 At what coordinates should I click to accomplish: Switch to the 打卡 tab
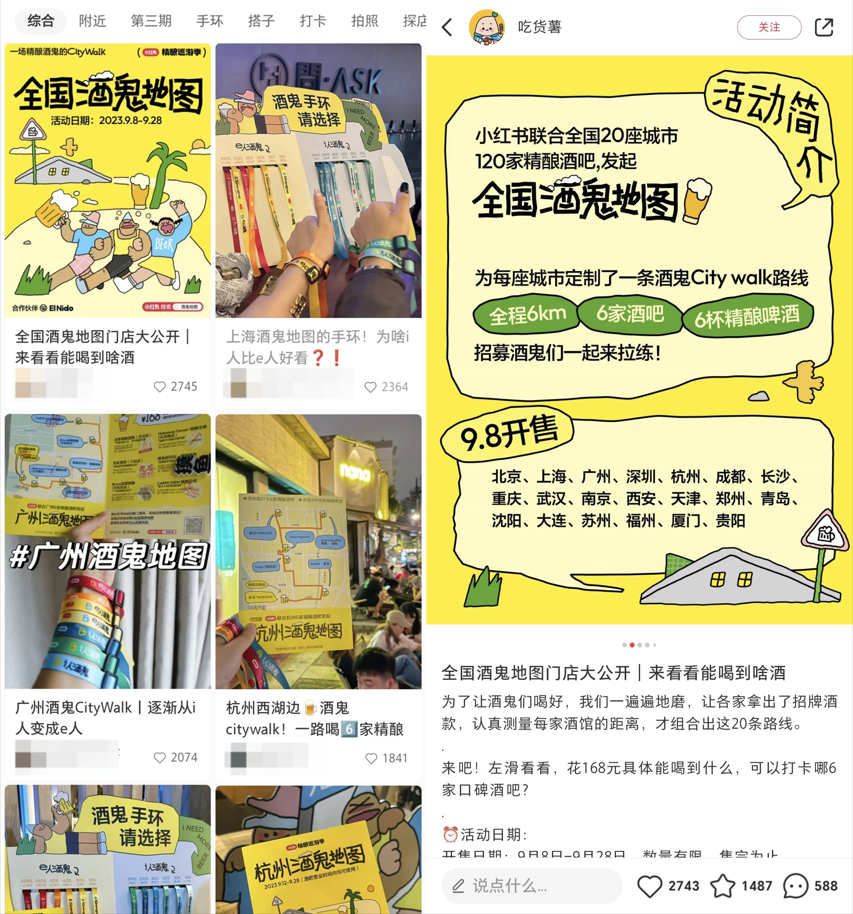tap(313, 20)
